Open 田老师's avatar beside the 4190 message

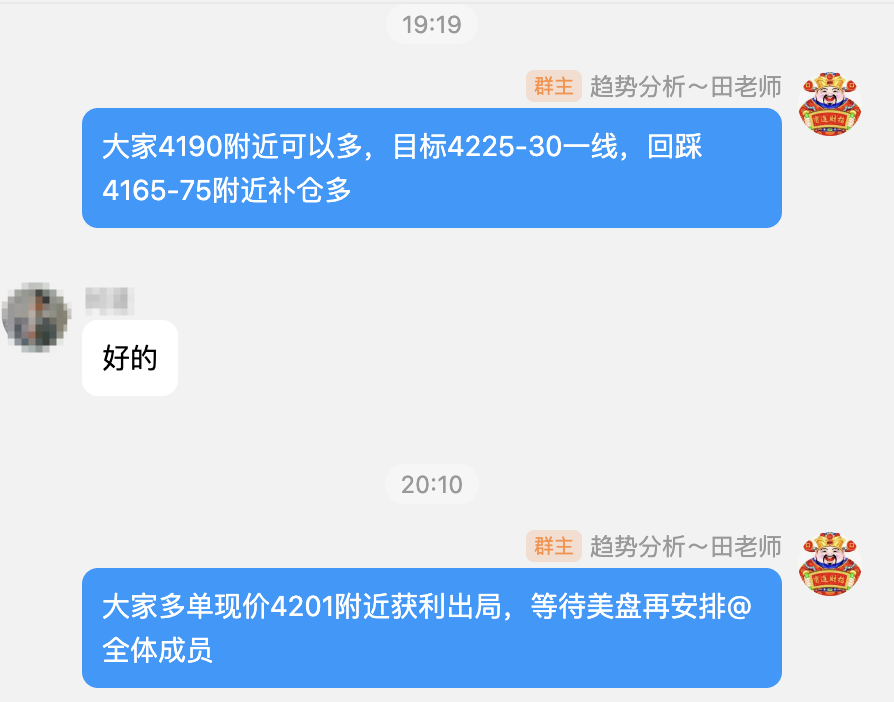pos(831,104)
